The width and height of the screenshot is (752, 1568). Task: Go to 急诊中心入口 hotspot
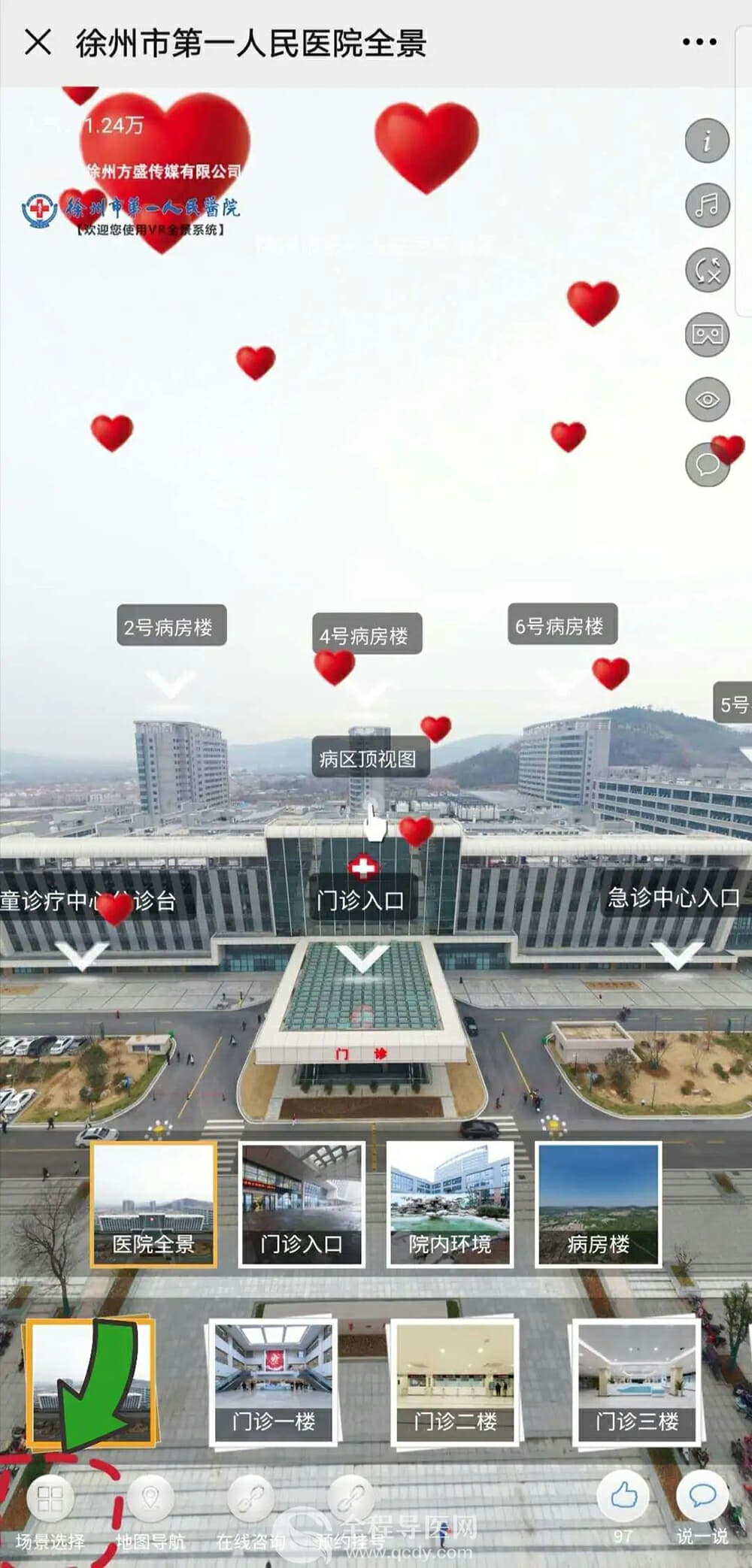click(x=674, y=898)
